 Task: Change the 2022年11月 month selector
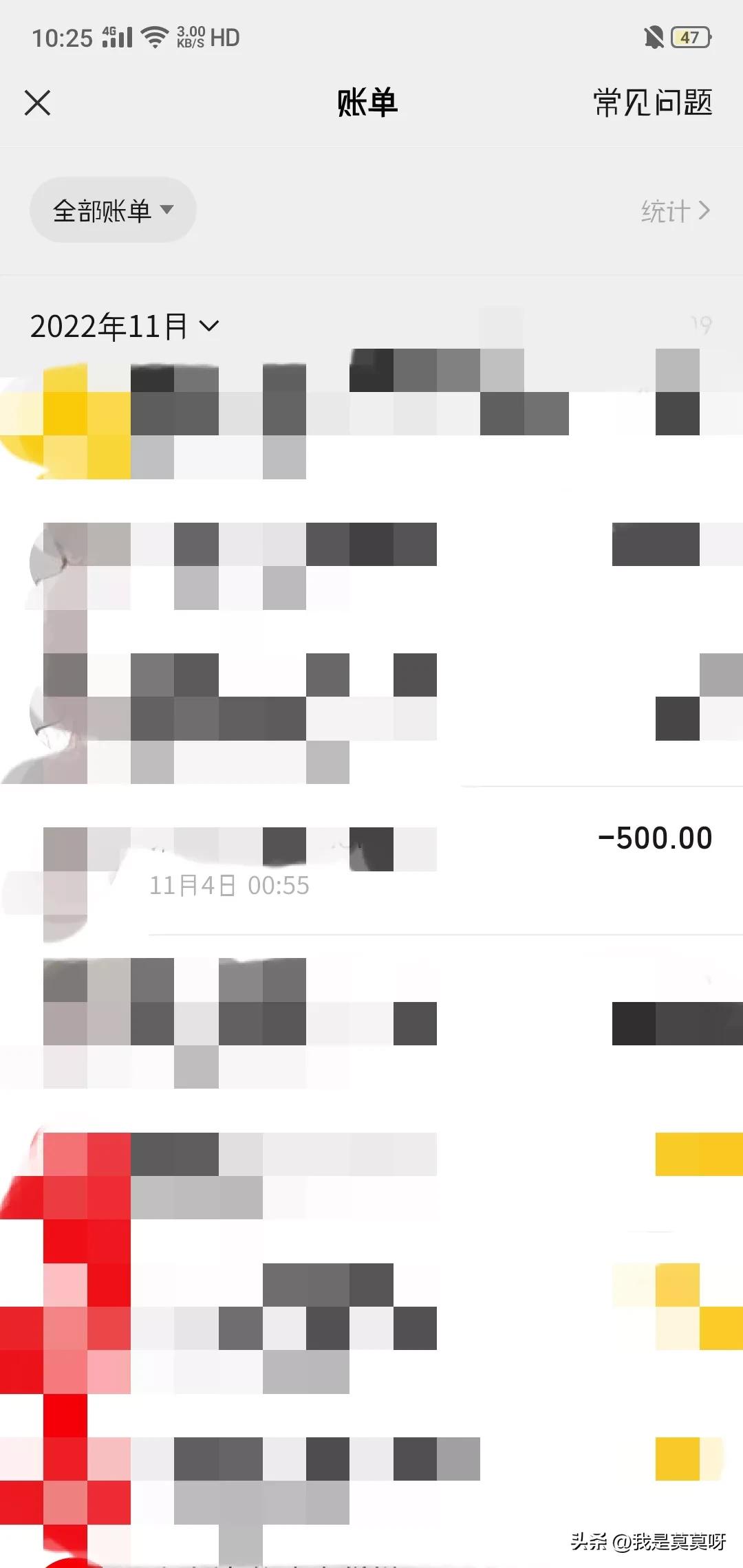[124, 326]
